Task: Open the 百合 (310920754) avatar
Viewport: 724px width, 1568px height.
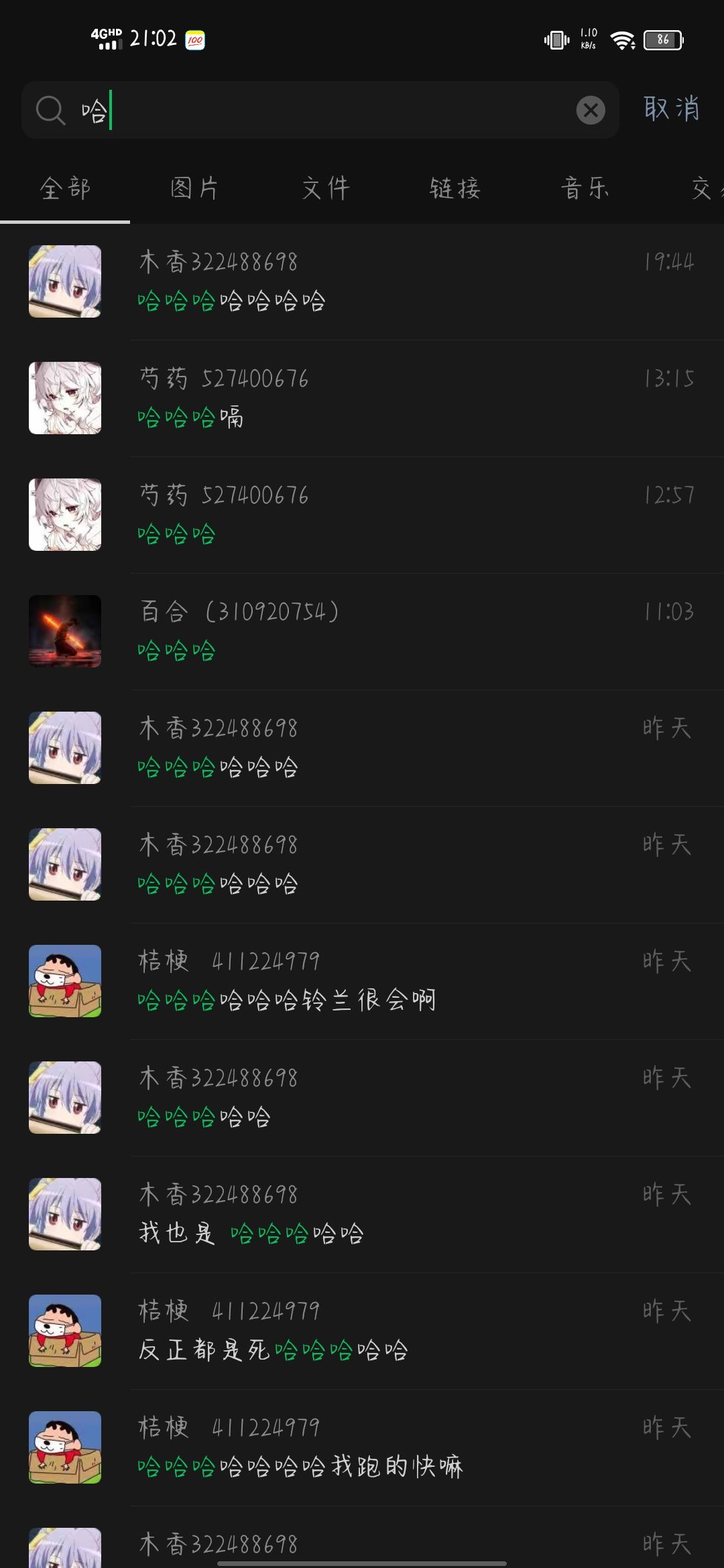Action: [64, 631]
